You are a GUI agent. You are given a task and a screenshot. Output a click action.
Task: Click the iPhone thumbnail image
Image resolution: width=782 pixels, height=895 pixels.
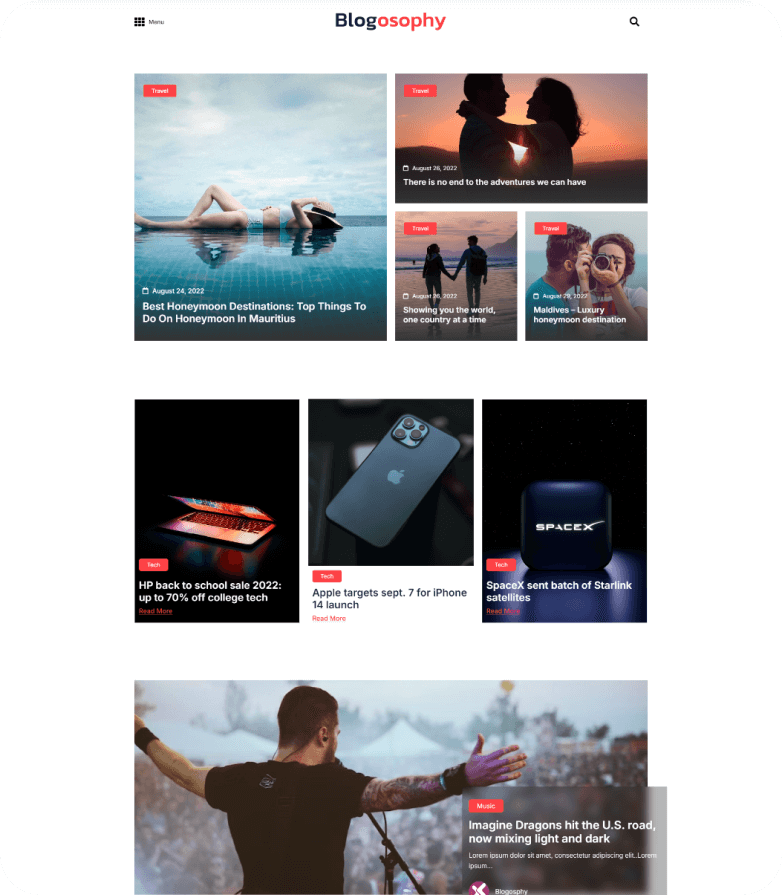pos(390,480)
